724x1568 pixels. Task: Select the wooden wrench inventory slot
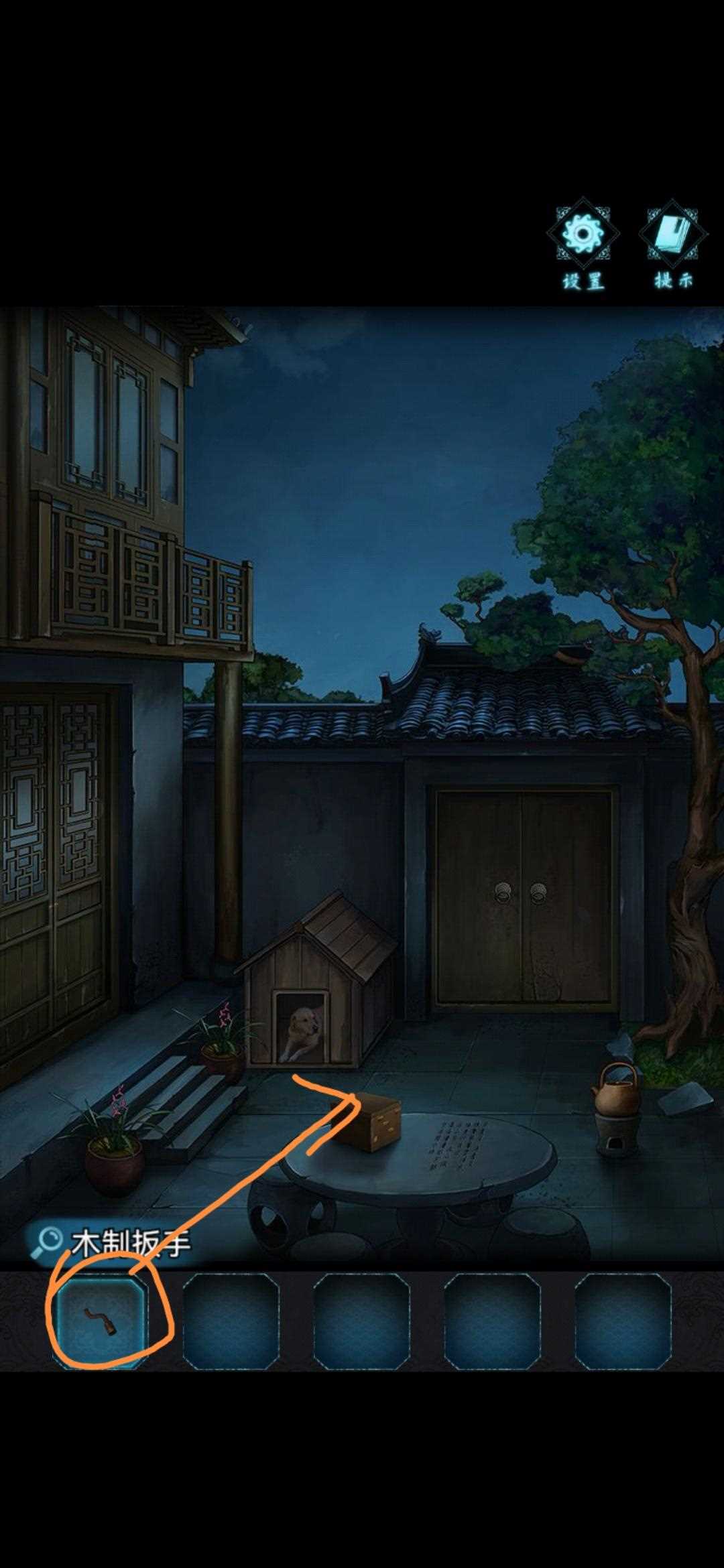(101, 1321)
